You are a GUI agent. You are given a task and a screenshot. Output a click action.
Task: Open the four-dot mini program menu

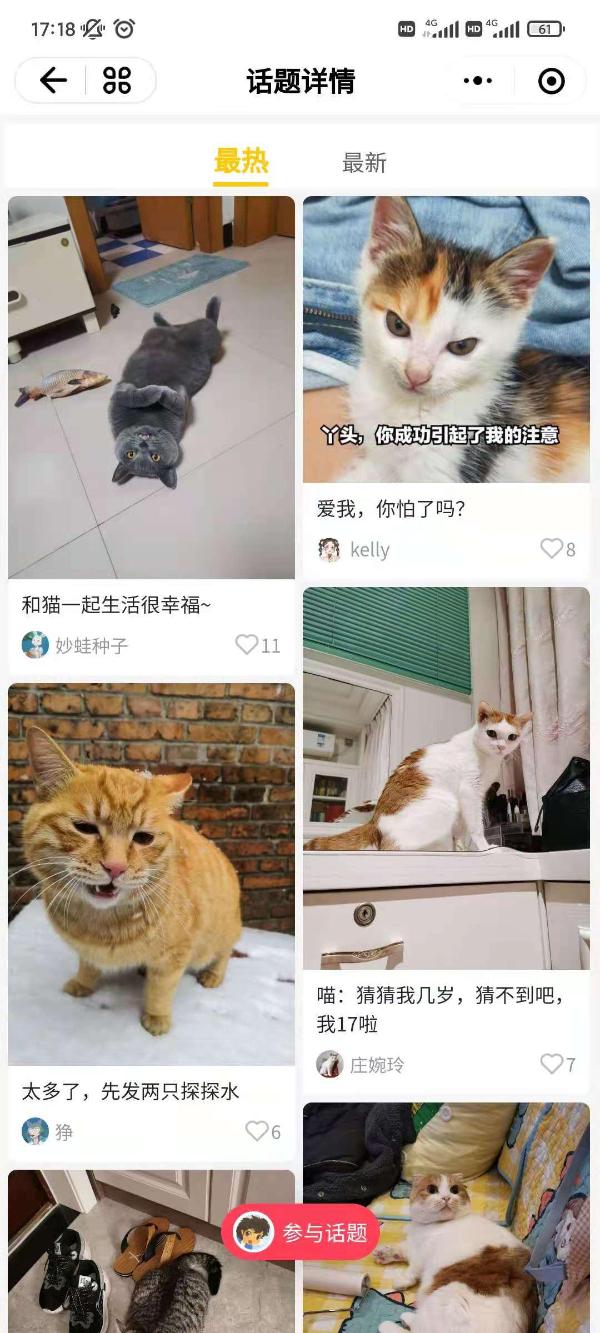118,81
